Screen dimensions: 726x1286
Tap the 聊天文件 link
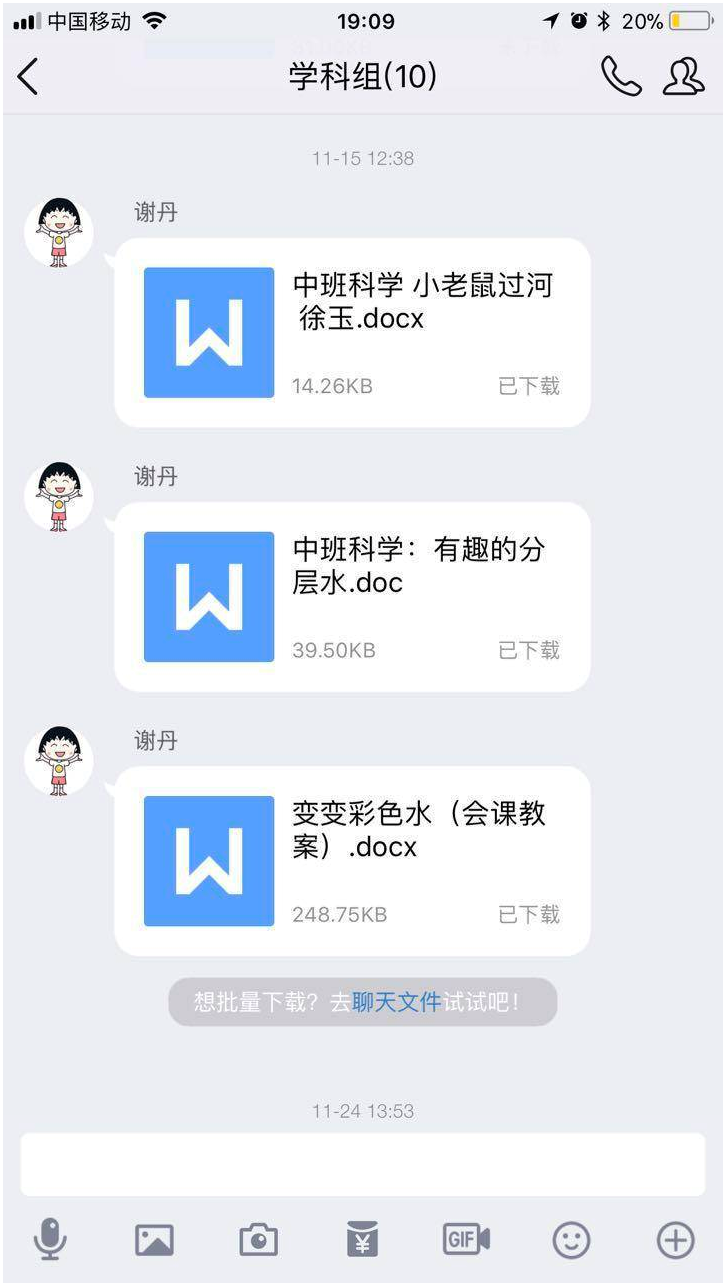tap(396, 1002)
